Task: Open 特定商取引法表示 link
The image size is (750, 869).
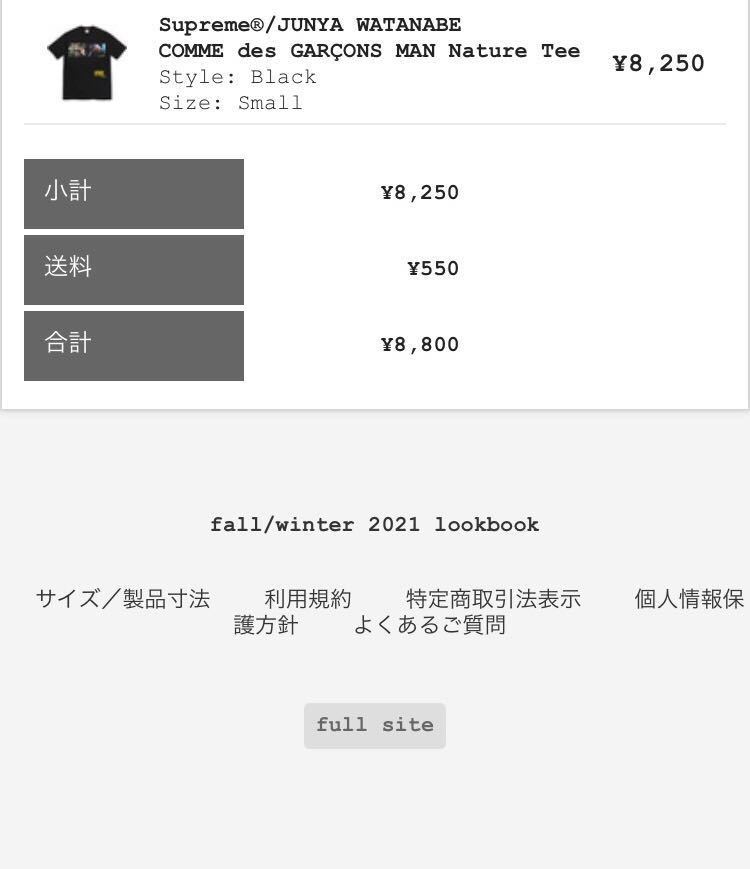Action: (493, 599)
